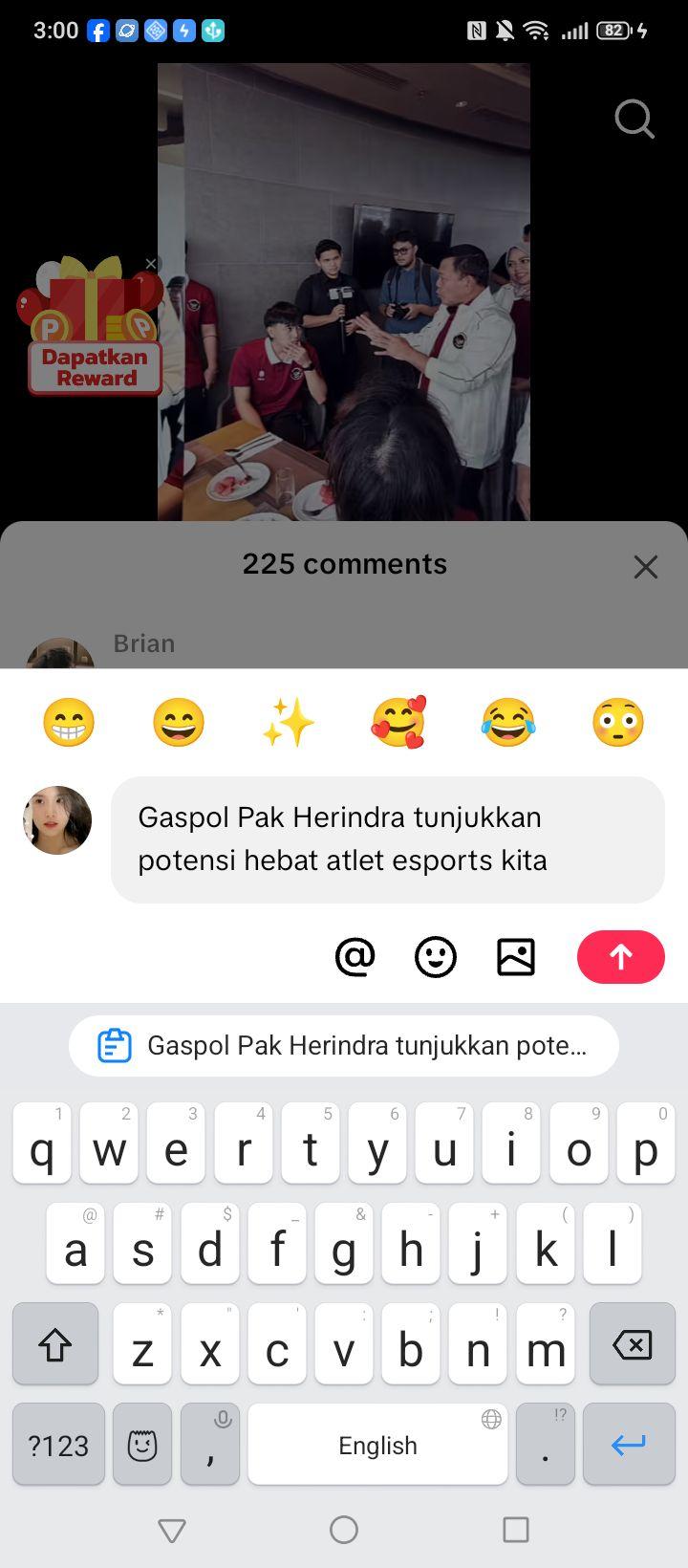Screen dimensions: 688x1568
Task: Mention someone with the @ icon
Action: pyautogui.click(x=355, y=956)
